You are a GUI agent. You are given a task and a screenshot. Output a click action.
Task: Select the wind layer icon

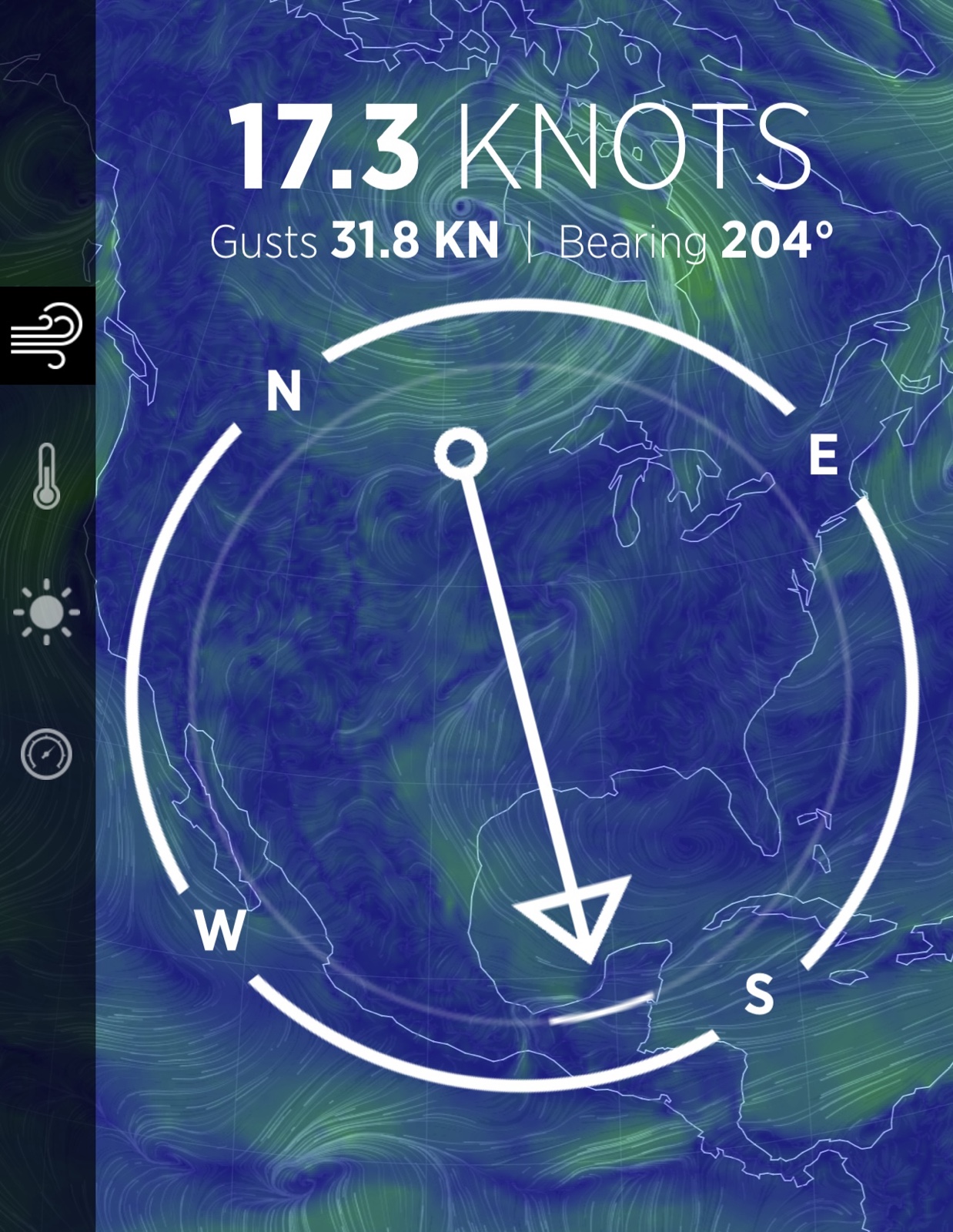coord(47,336)
